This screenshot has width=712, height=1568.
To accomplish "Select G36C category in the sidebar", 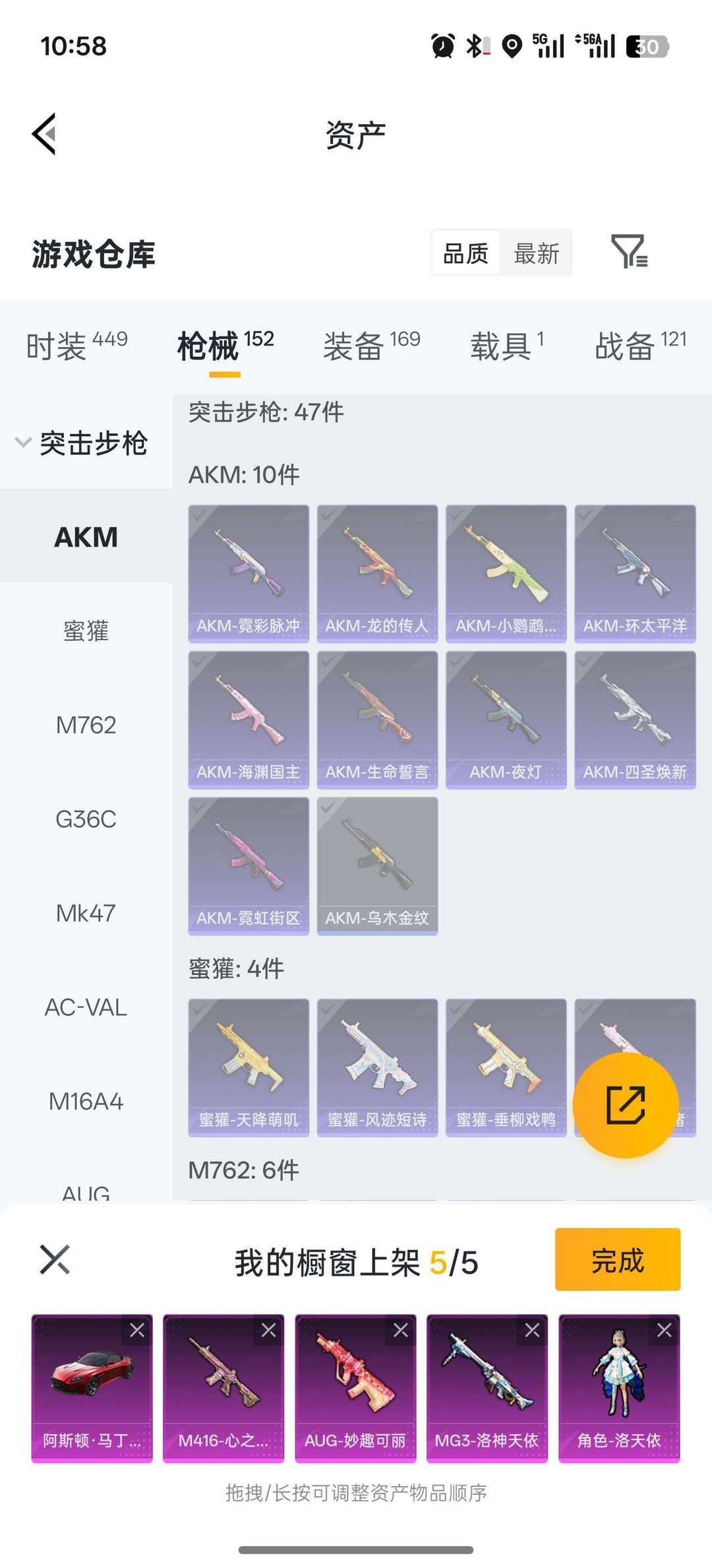I will 87,820.
